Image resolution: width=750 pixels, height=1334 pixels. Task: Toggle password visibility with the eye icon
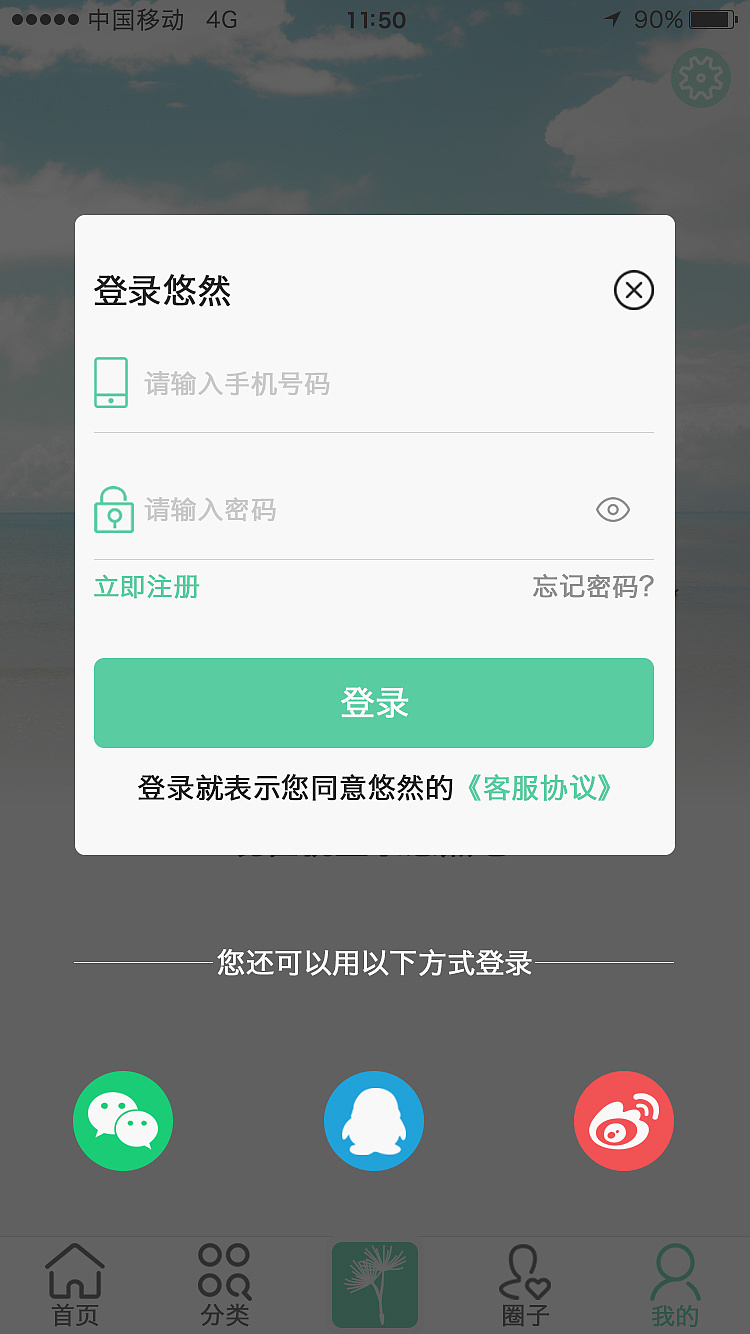tap(612, 510)
